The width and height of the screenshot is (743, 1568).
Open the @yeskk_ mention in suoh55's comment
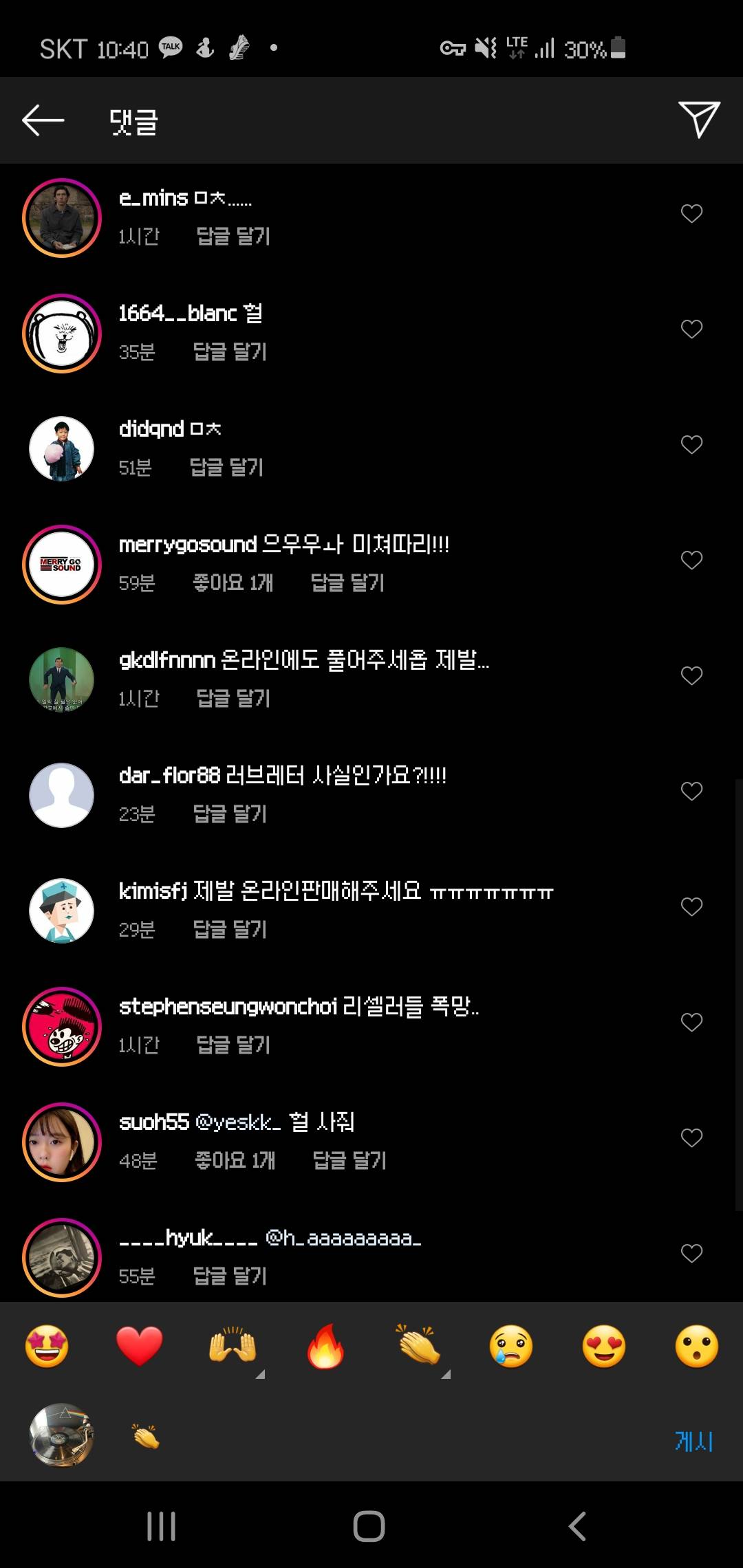238,1122
